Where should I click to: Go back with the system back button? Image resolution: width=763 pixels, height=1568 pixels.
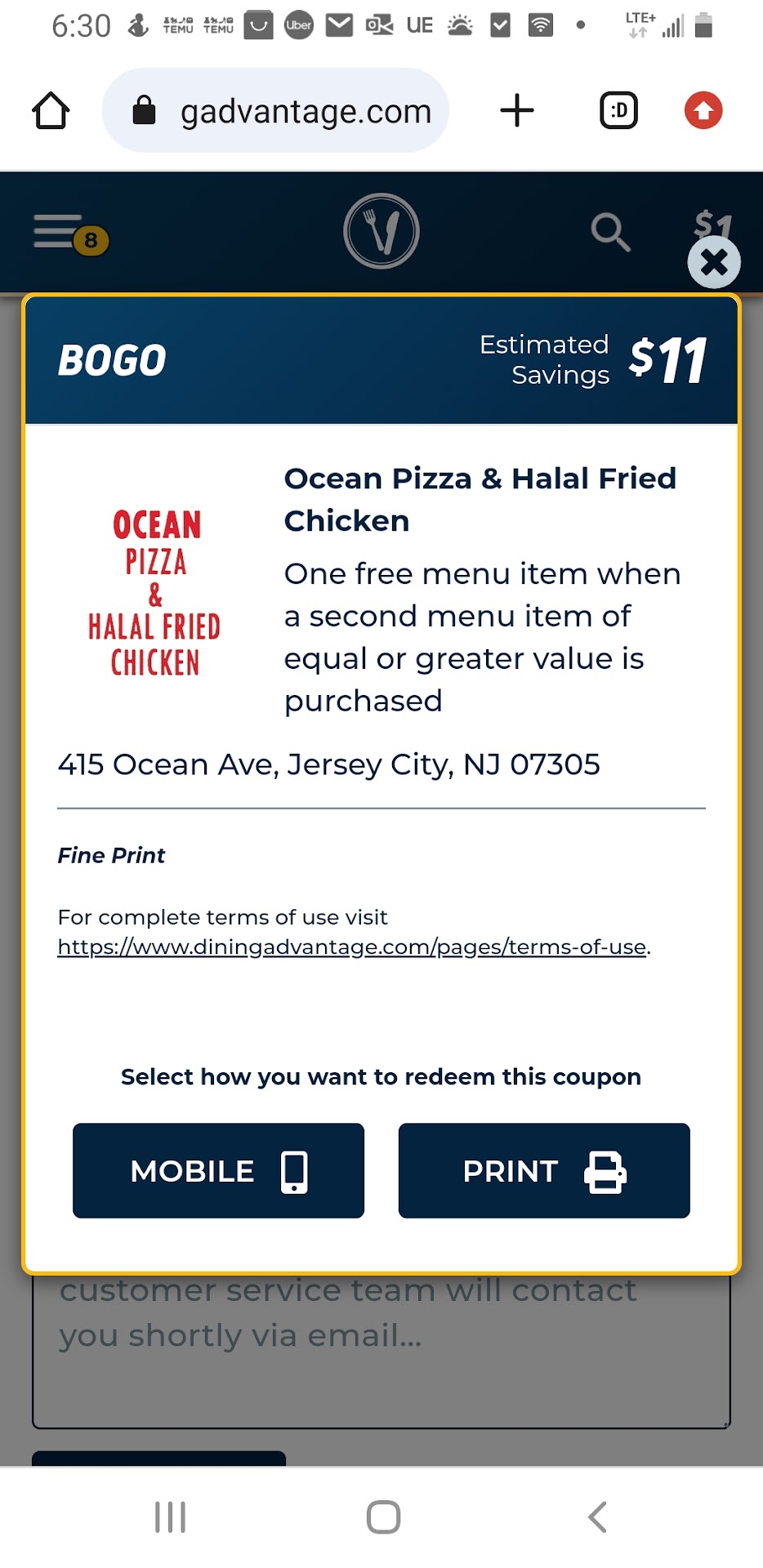[597, 1517]
